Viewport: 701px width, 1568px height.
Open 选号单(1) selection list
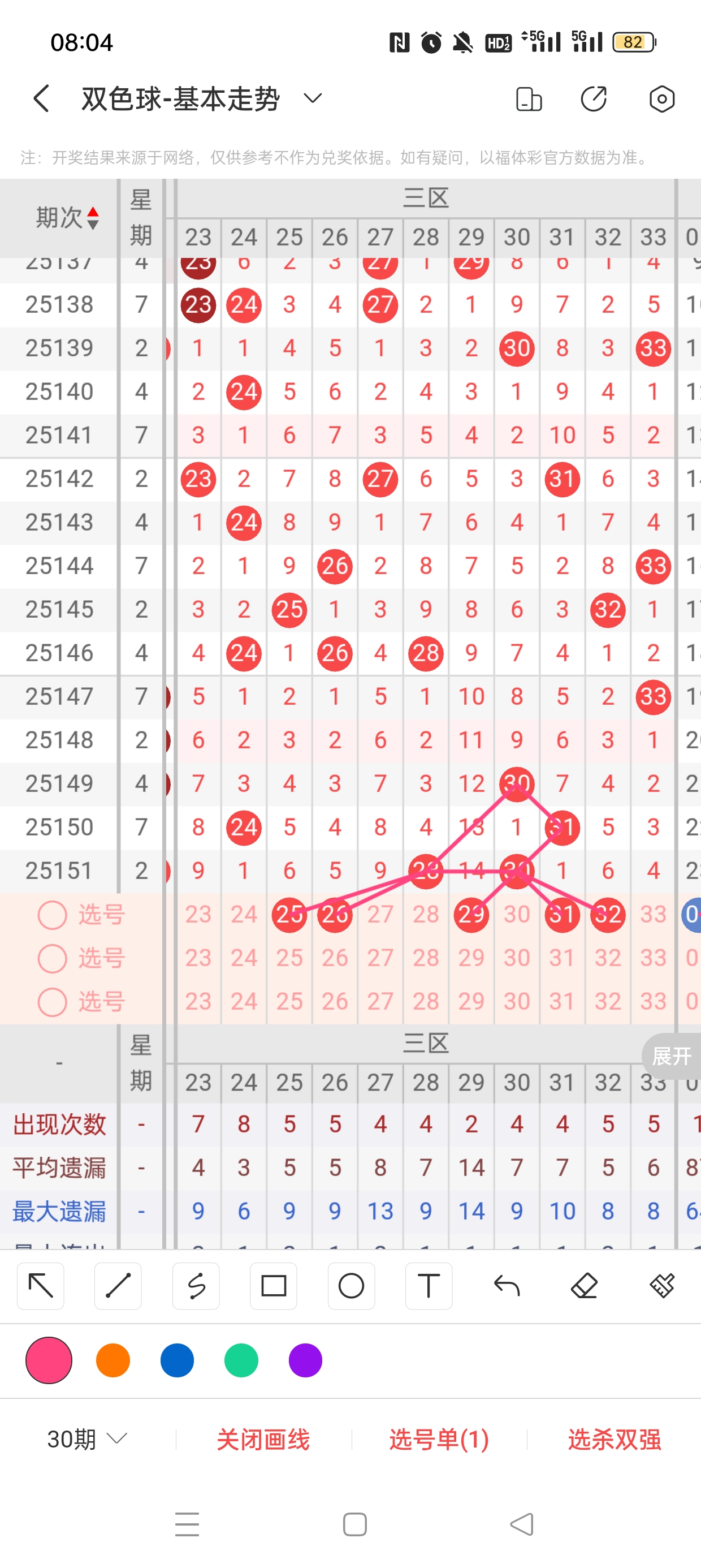point(439,1440)
